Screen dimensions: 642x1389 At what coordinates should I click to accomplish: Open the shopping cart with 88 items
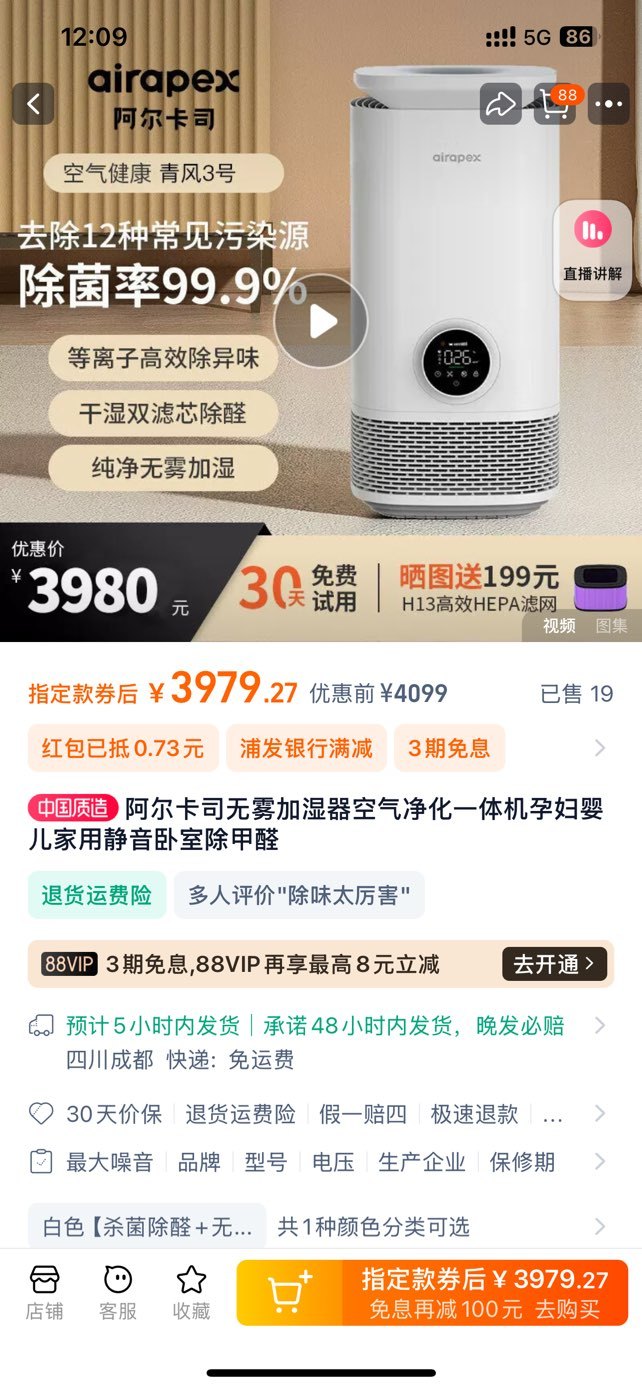click(556, 104)
